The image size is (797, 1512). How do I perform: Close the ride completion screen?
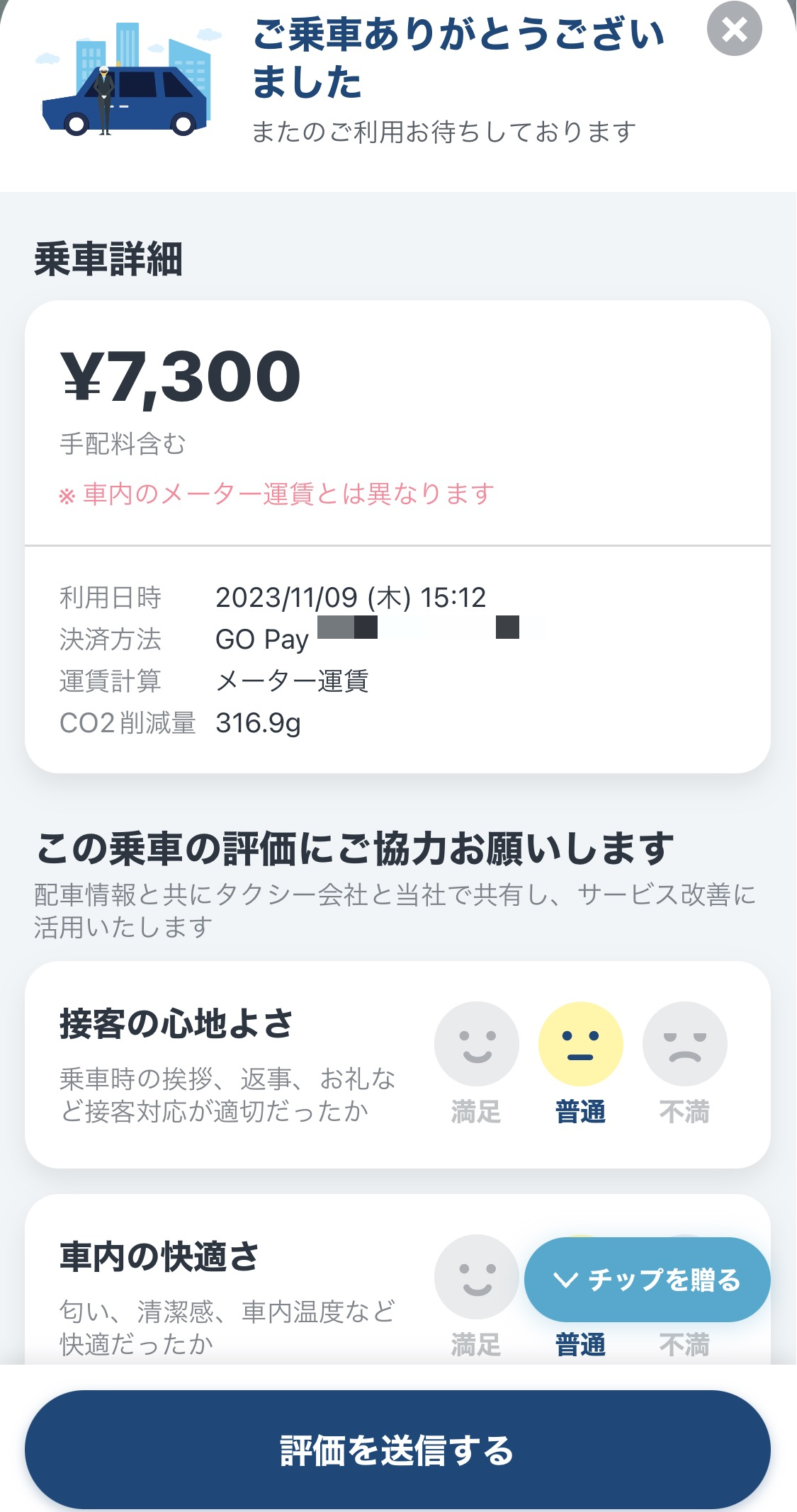tap(735, 29)
